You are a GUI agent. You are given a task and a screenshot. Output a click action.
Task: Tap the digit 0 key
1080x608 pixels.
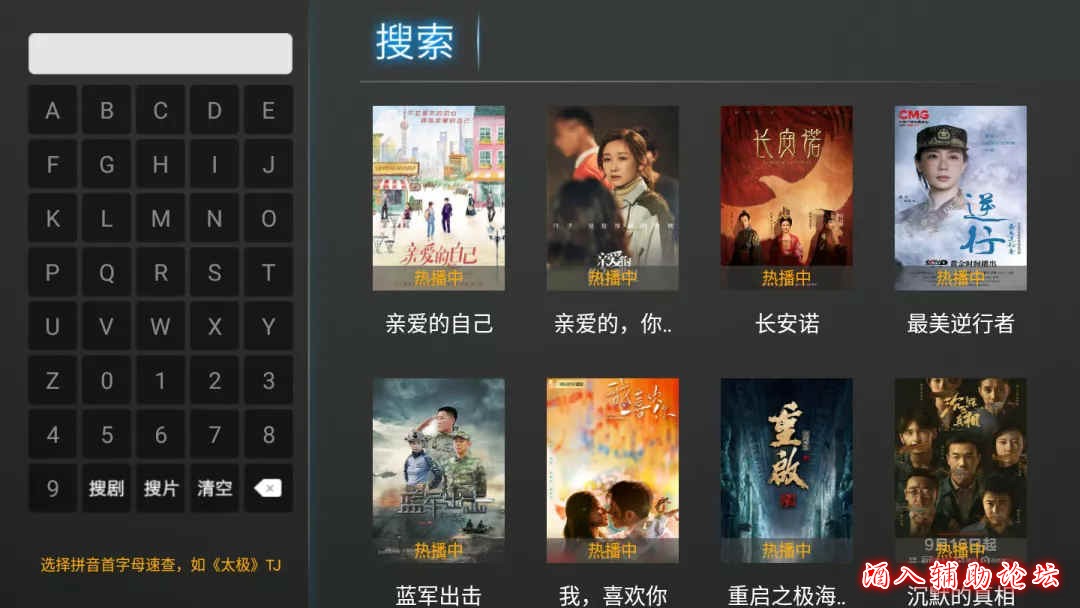tap(106, 380)
